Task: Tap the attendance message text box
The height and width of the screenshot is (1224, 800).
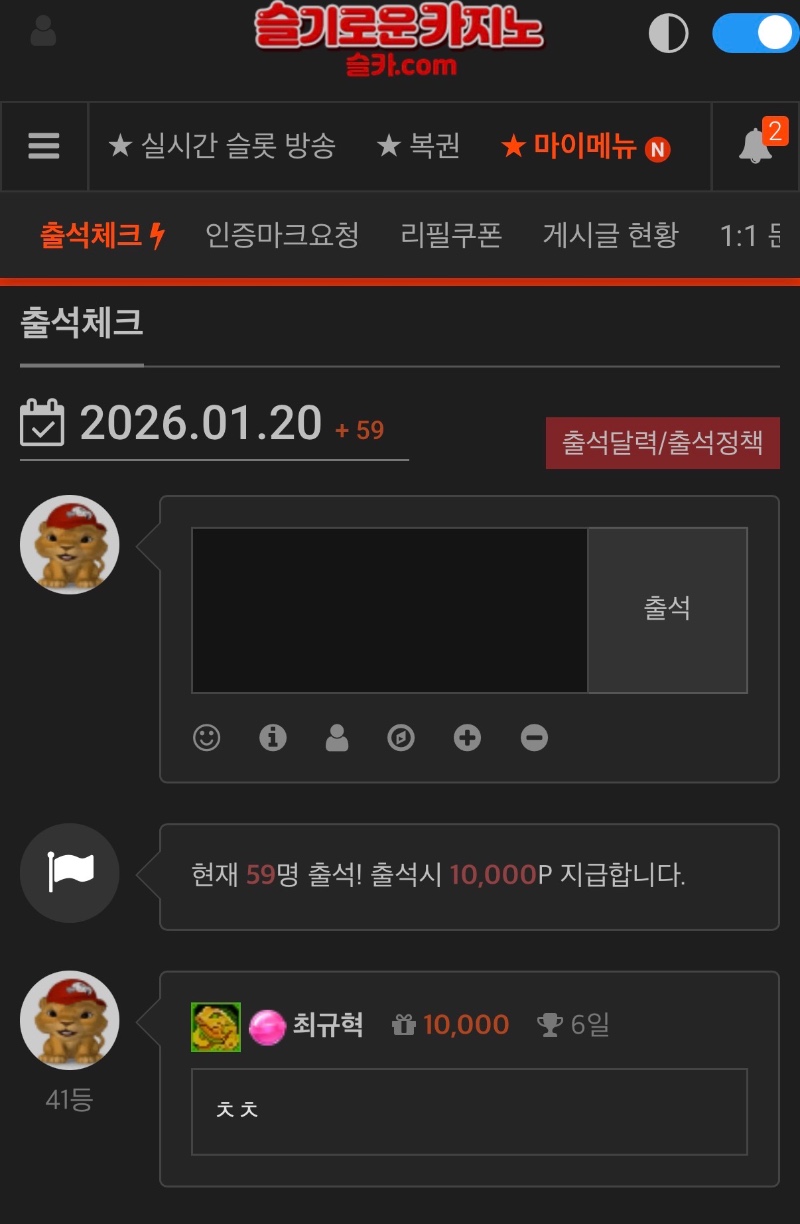Action: 389,610
